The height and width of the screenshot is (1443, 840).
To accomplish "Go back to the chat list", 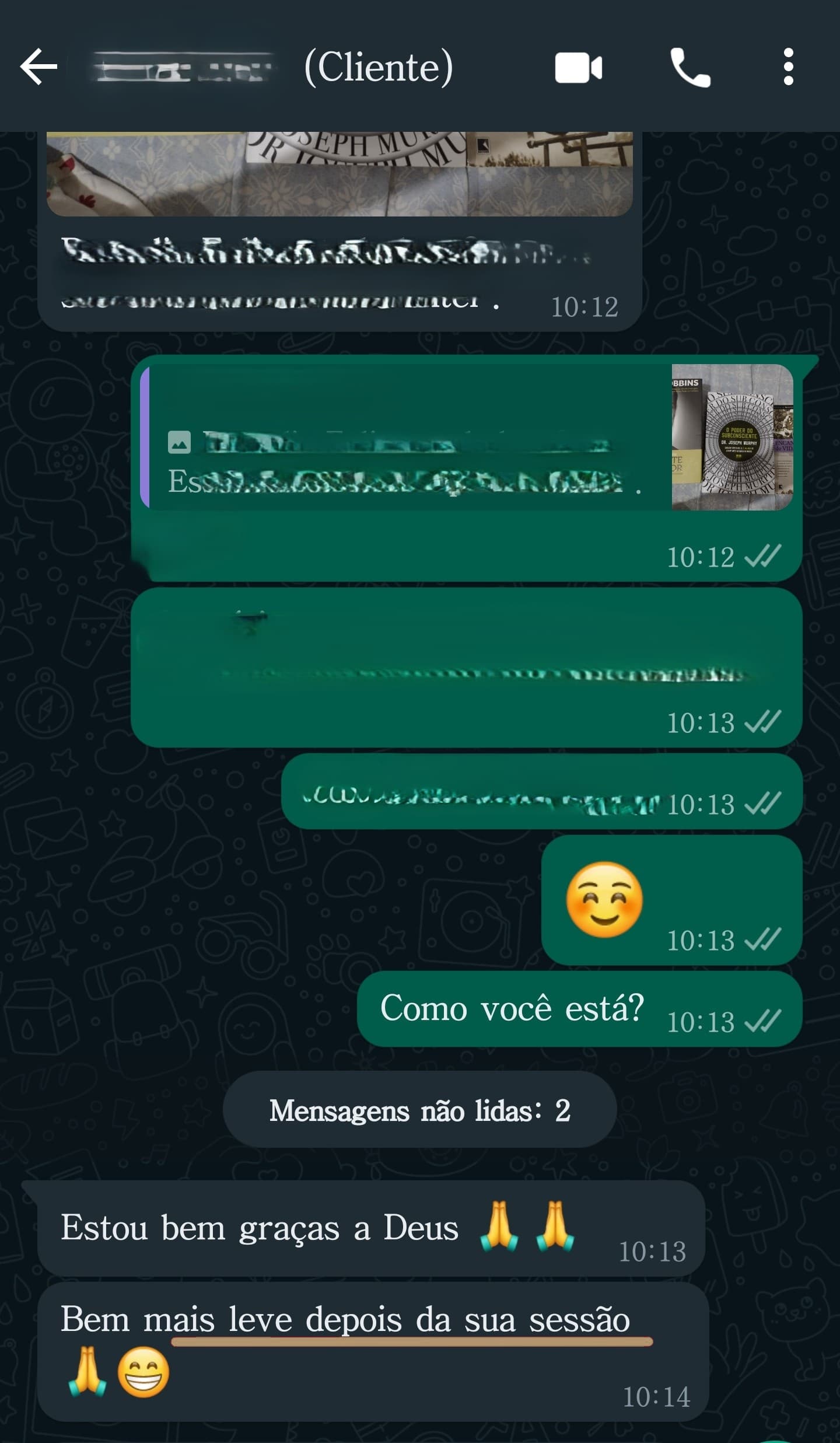I will coord(38,67).
